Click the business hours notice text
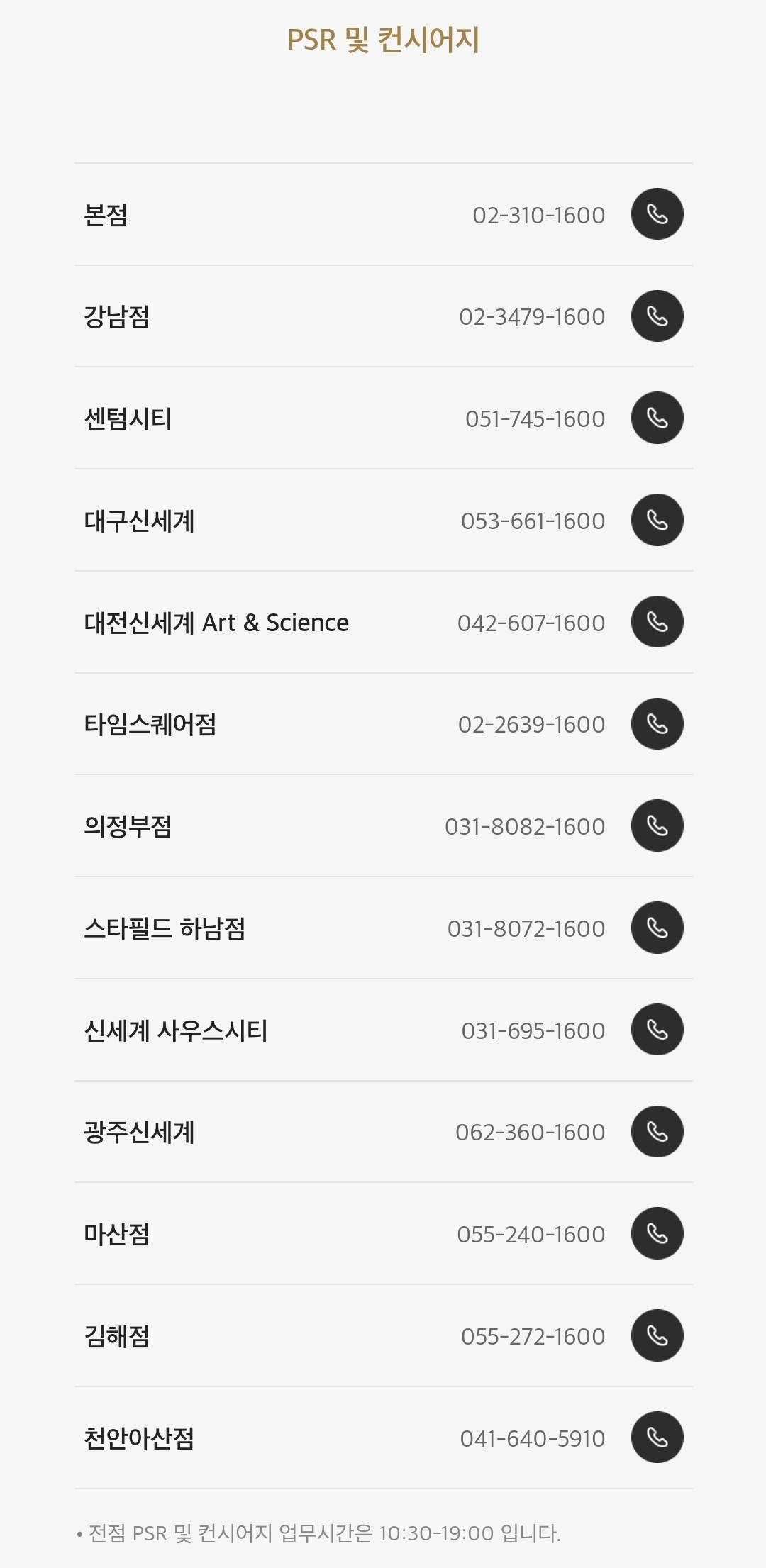 (x=320, y=1528)
